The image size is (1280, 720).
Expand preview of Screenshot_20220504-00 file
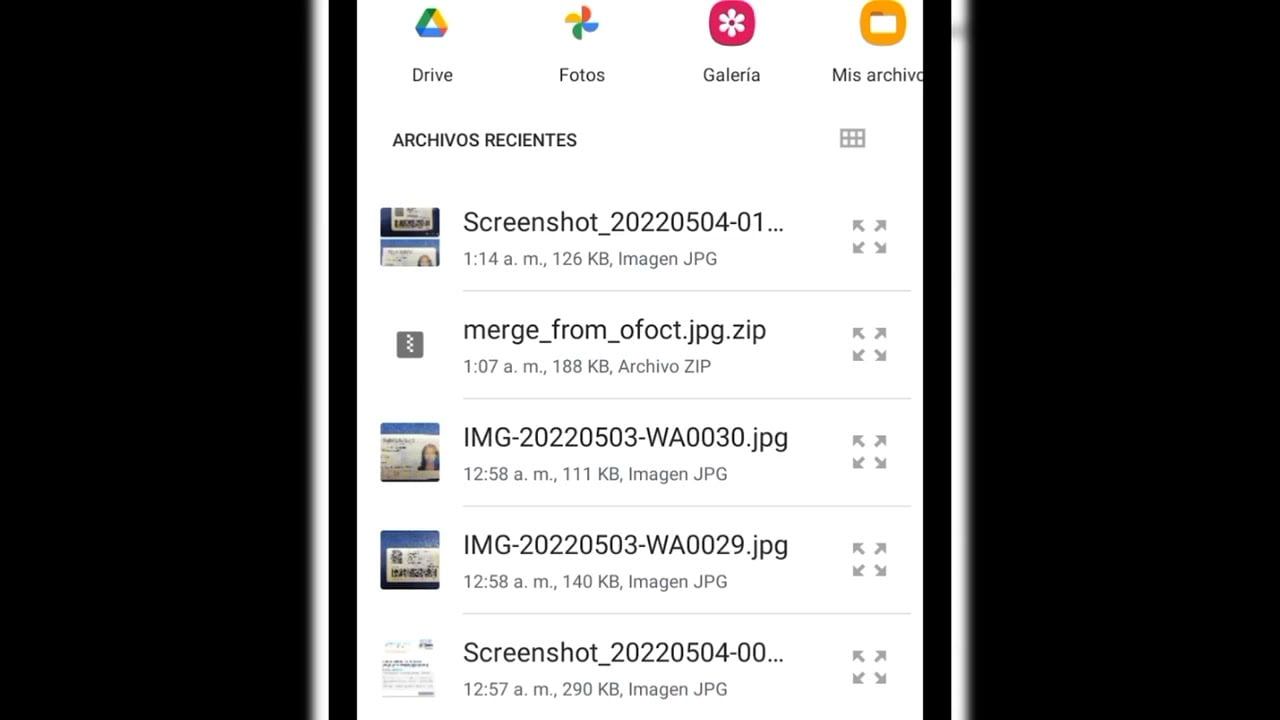tap(869, 667)
